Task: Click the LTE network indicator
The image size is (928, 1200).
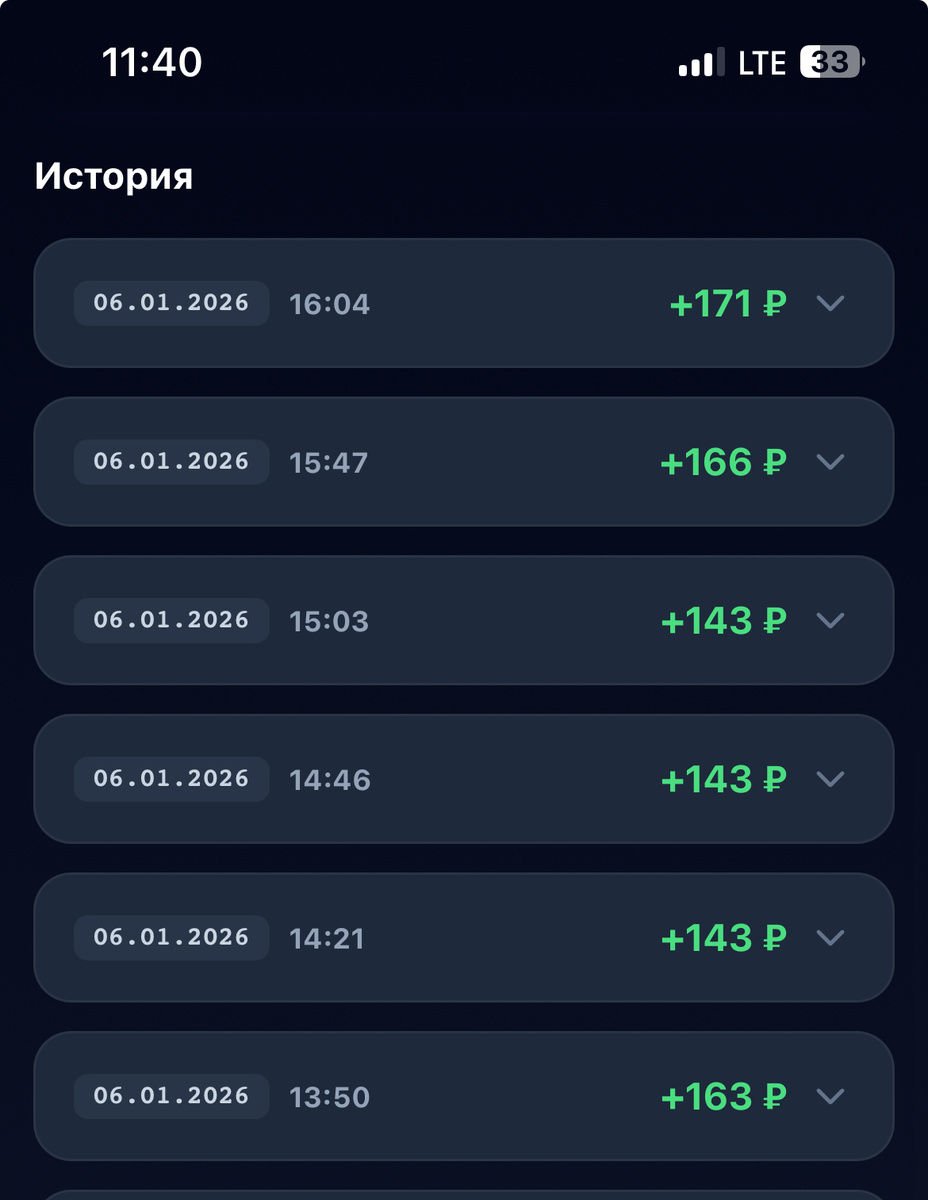Action: pos(761,62)
